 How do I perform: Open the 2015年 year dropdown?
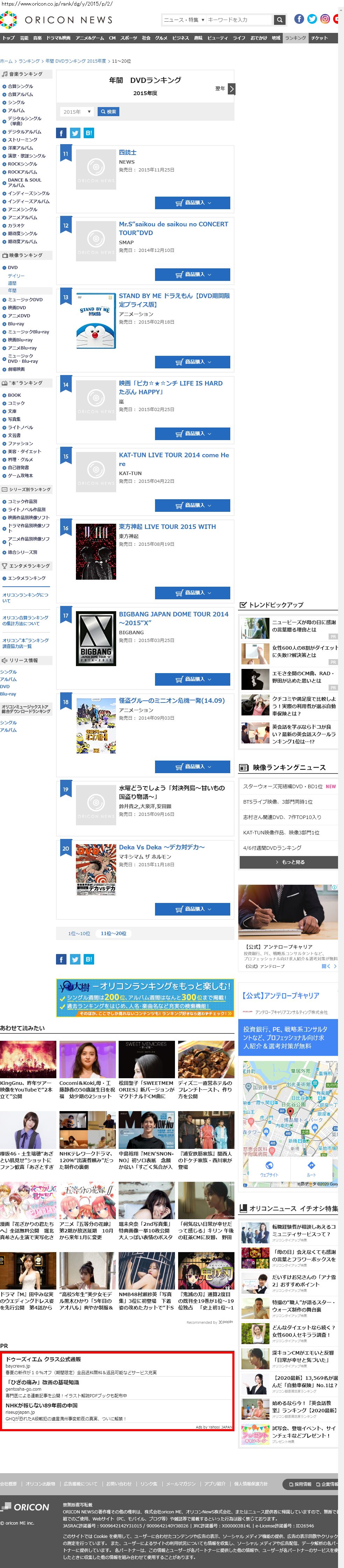pyautogui.click(x=77, y=112)
